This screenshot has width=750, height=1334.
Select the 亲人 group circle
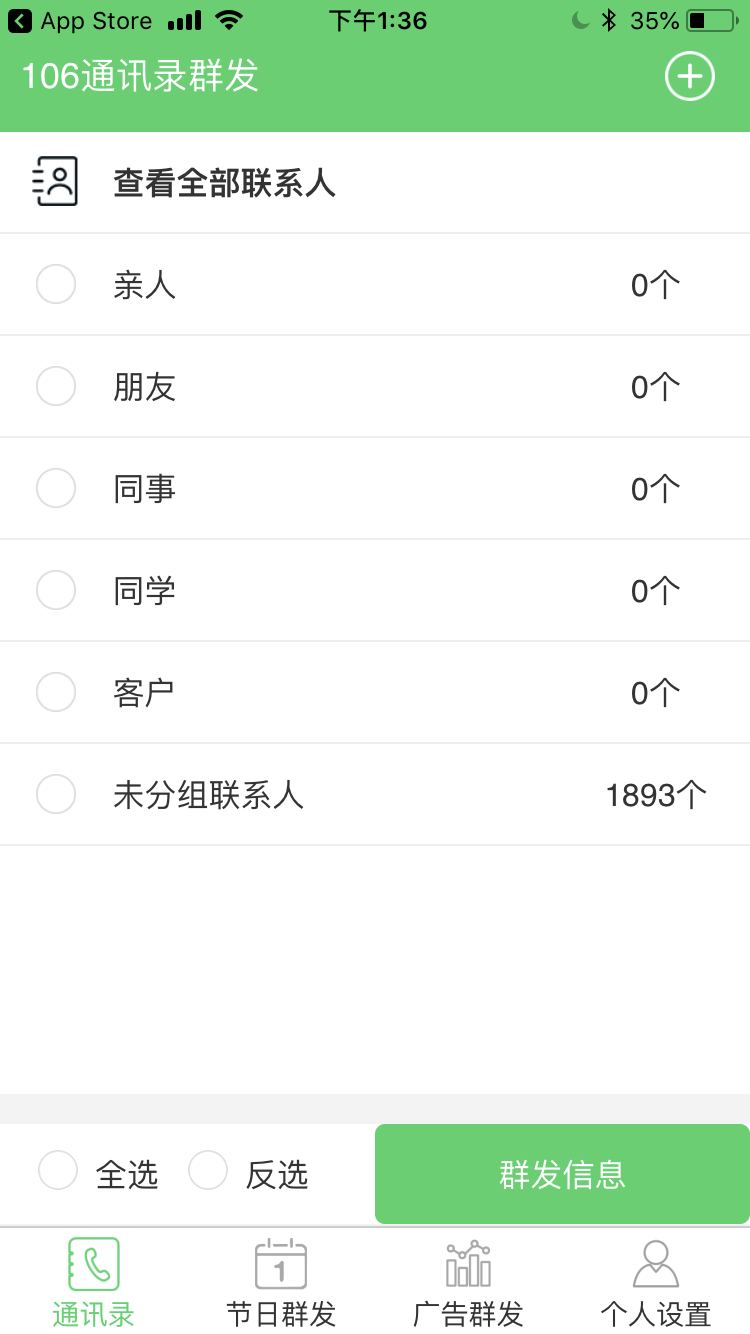pos(56,284)
